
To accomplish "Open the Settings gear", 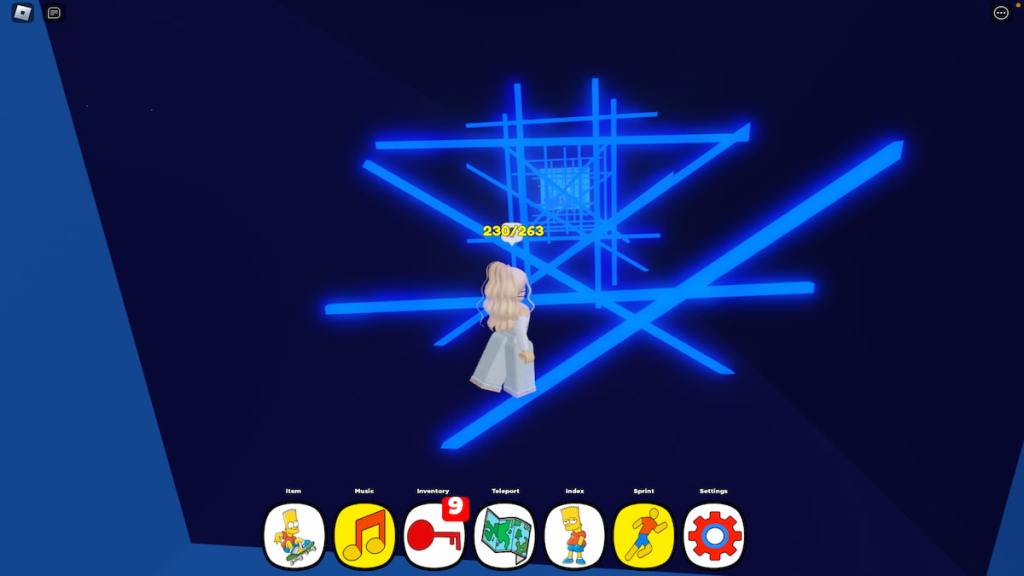I will (714, 536).
